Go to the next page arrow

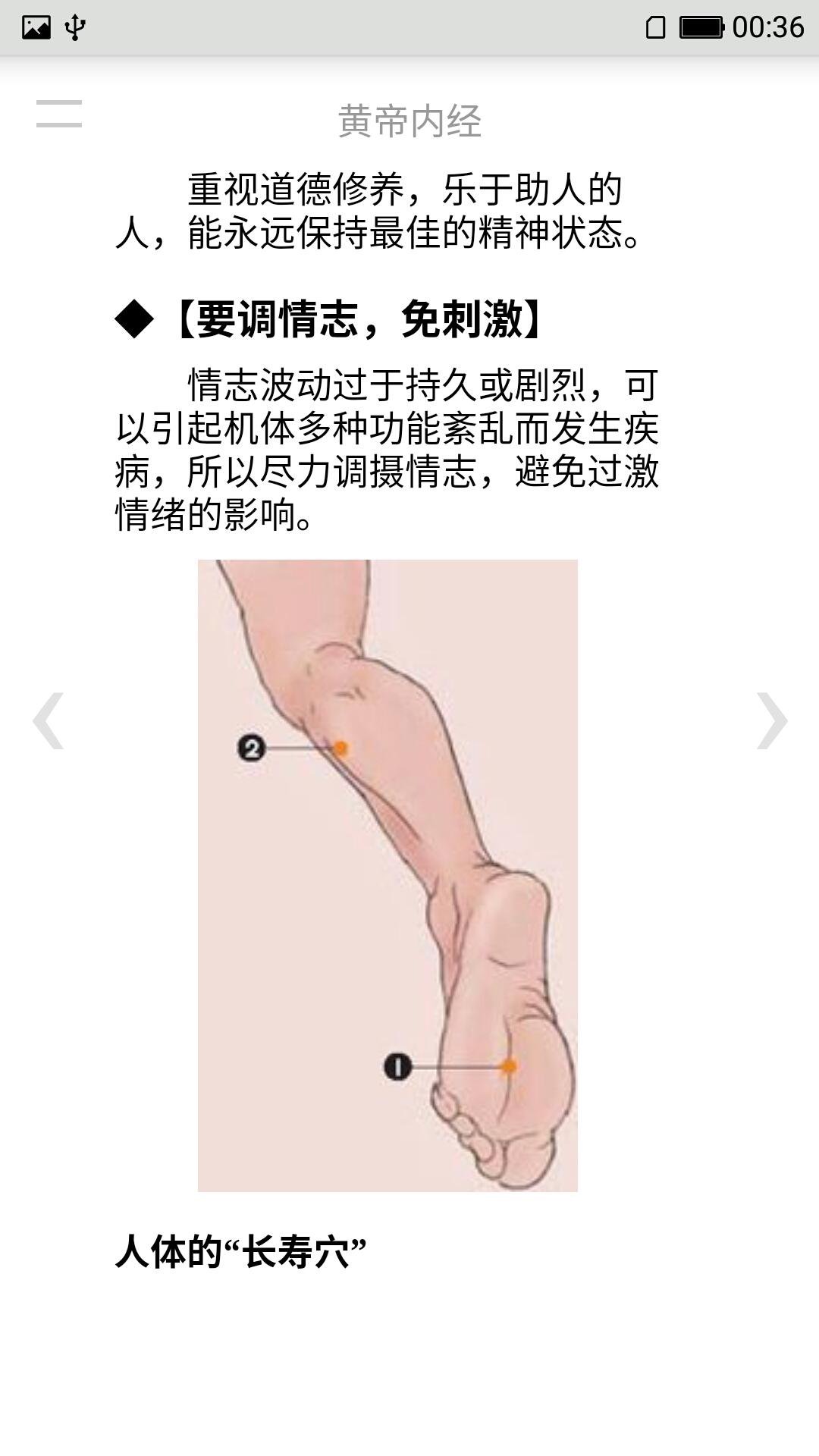point(771,720)
